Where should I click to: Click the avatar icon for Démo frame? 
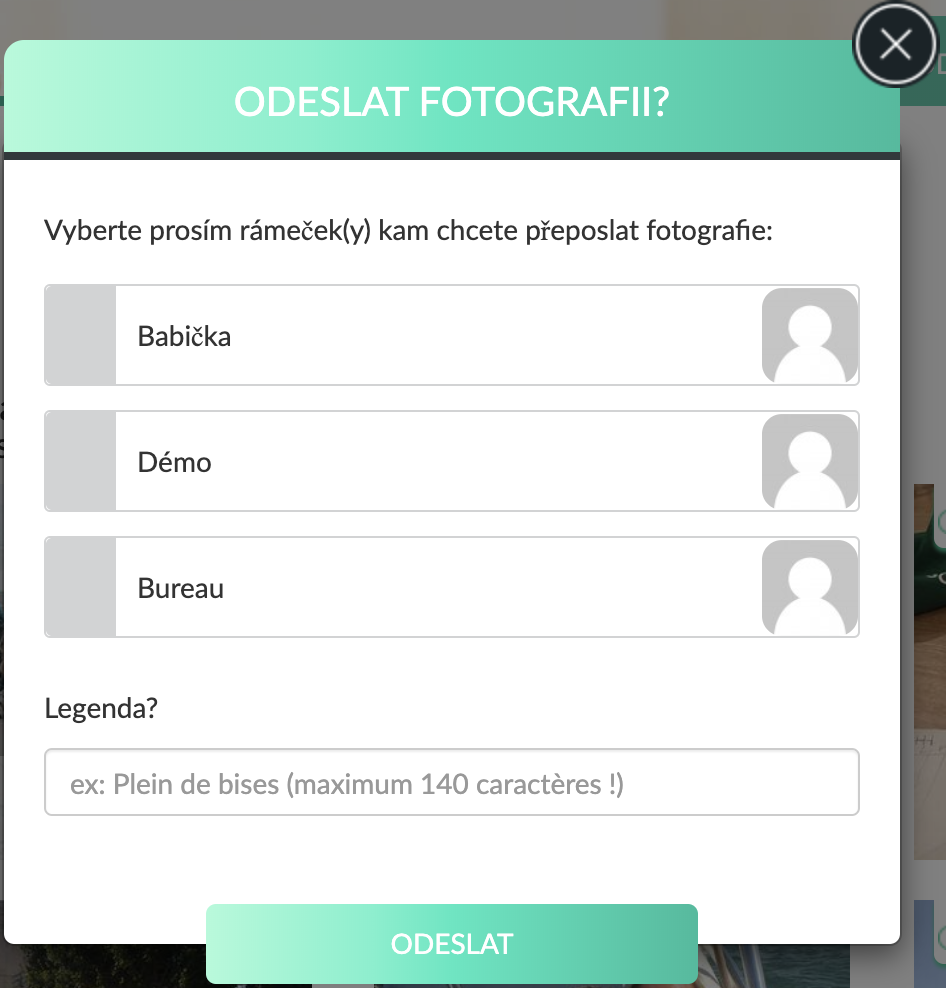810,461
